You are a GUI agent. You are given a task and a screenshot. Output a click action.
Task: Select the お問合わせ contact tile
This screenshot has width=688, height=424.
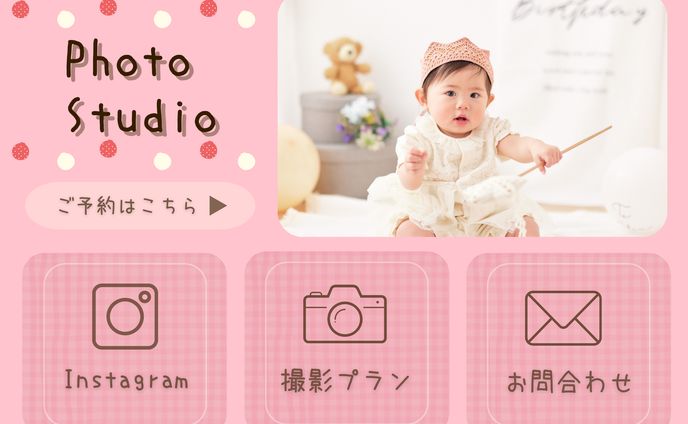(x=568, y=338)
